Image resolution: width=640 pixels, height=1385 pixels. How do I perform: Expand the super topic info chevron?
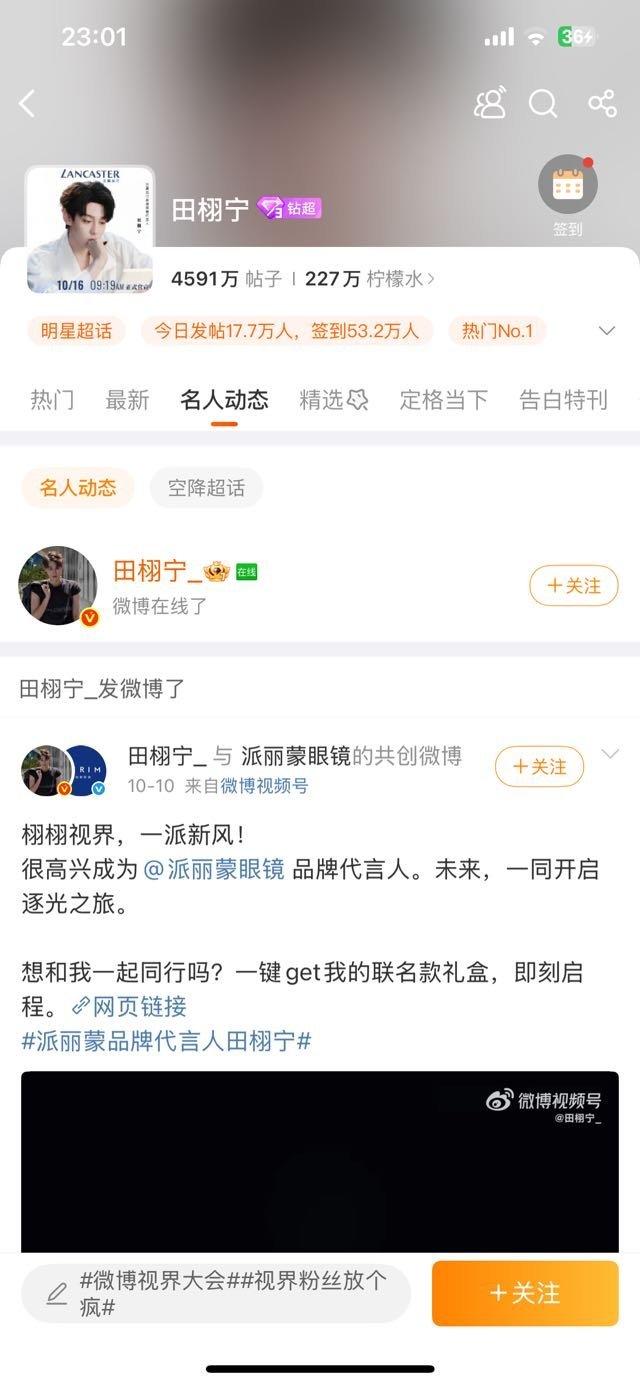[606, 331]
